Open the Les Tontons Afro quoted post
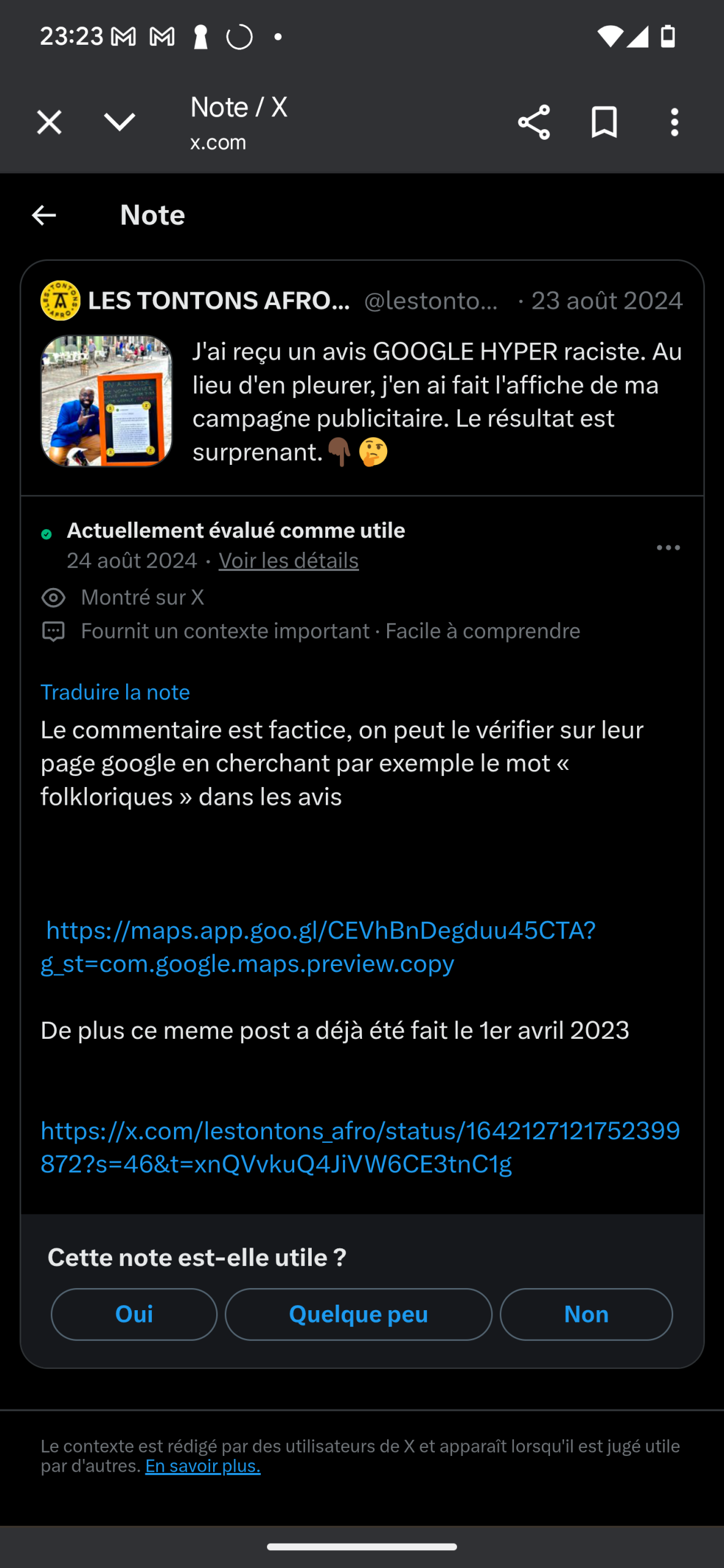Image resolution: width=724 pixels, height=1568 pixels. tap(362, 379)
